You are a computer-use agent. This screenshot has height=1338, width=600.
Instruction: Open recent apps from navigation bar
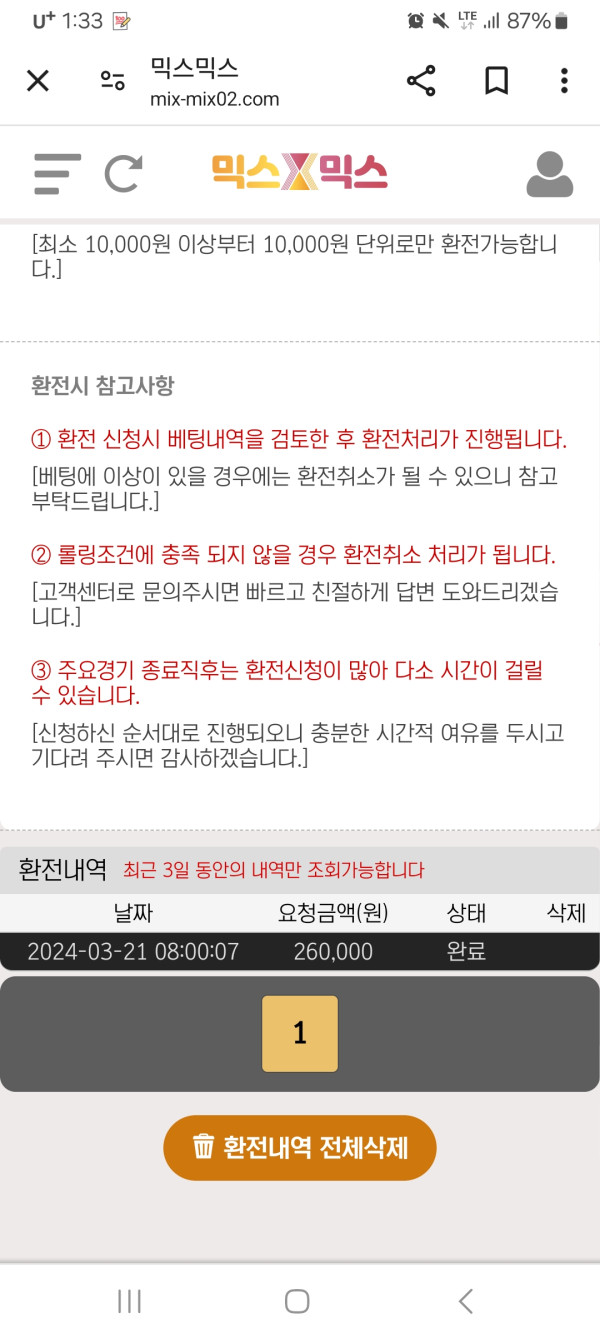point(129,1300)
